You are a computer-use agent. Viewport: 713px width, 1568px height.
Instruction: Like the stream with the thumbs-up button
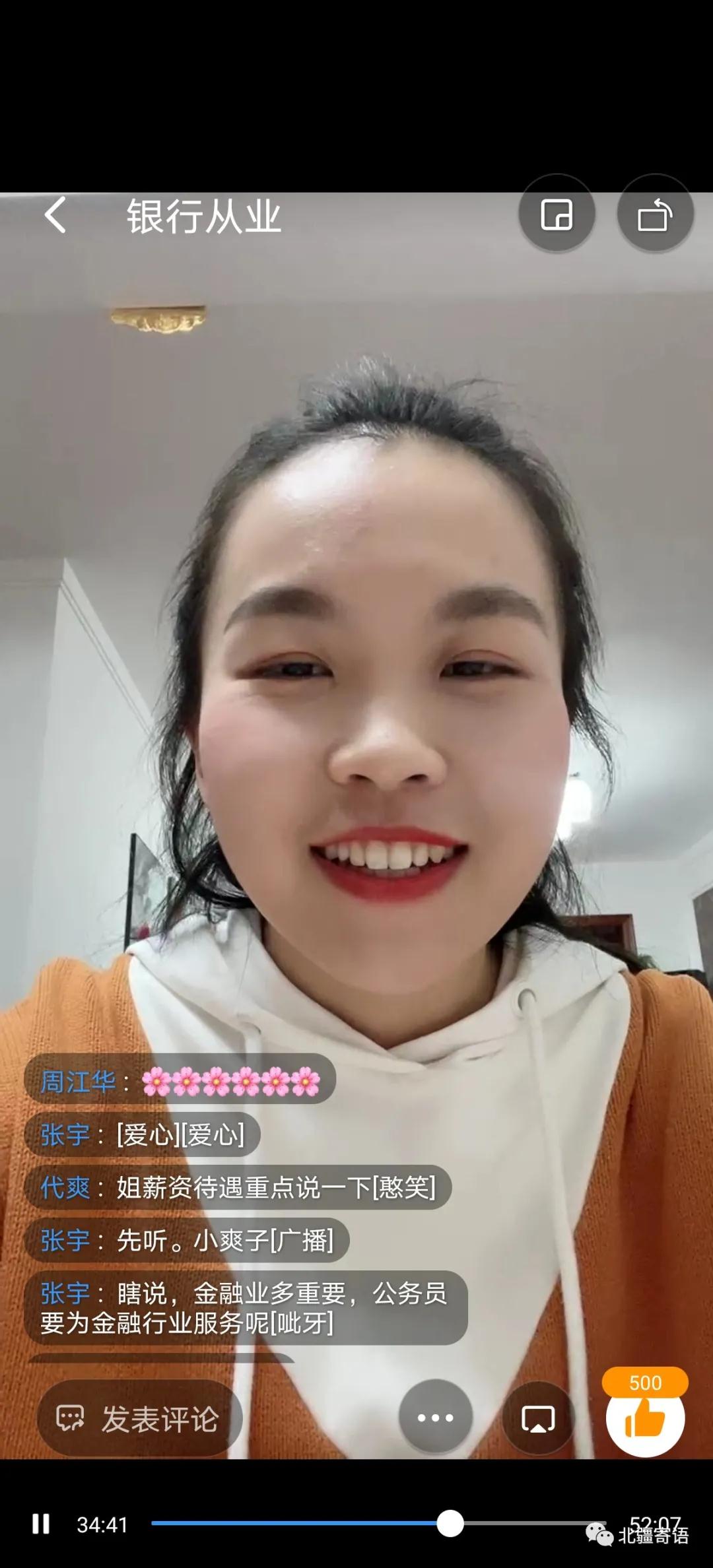tap(645, 1420)
